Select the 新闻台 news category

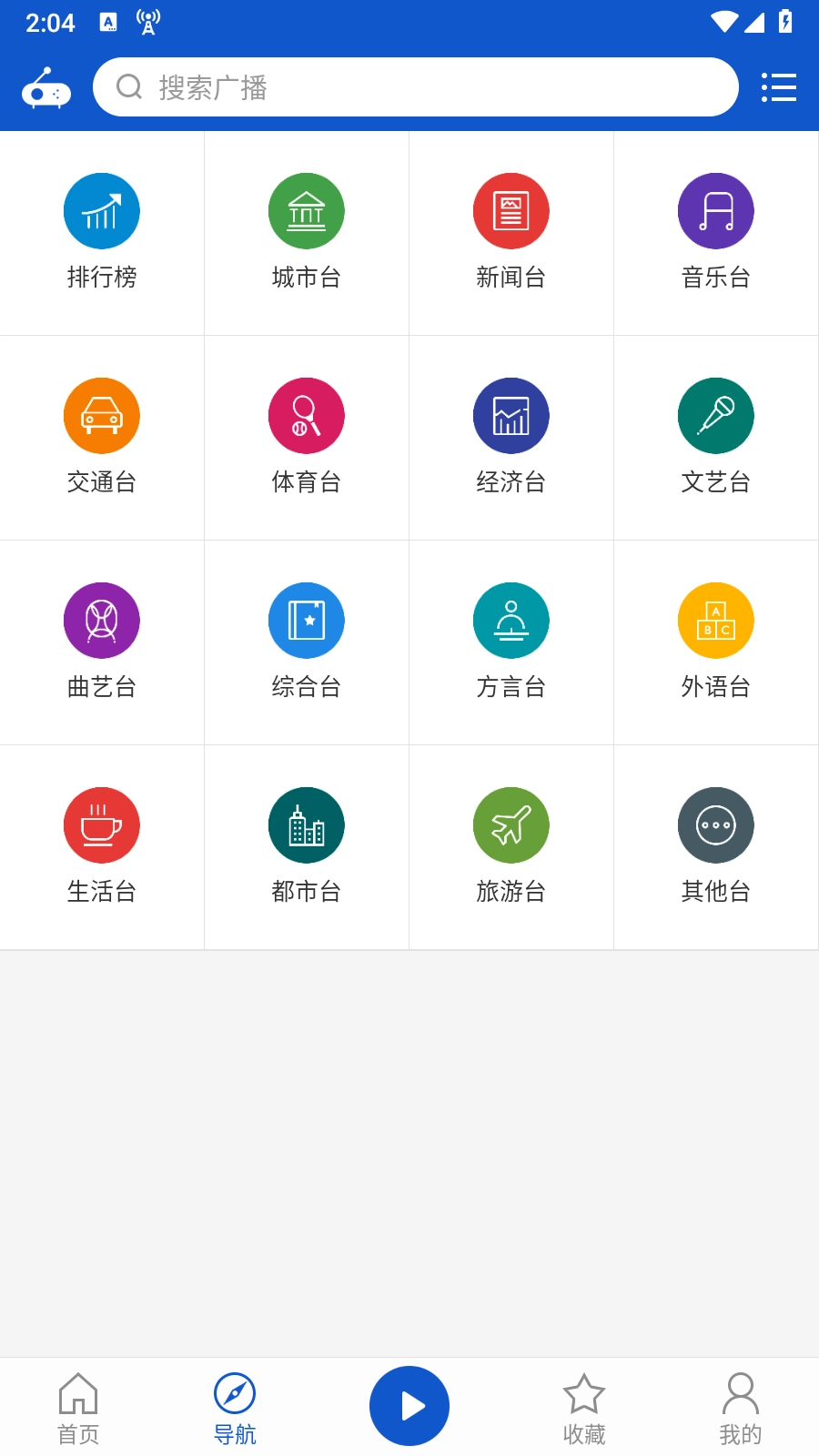click(511, 233)
